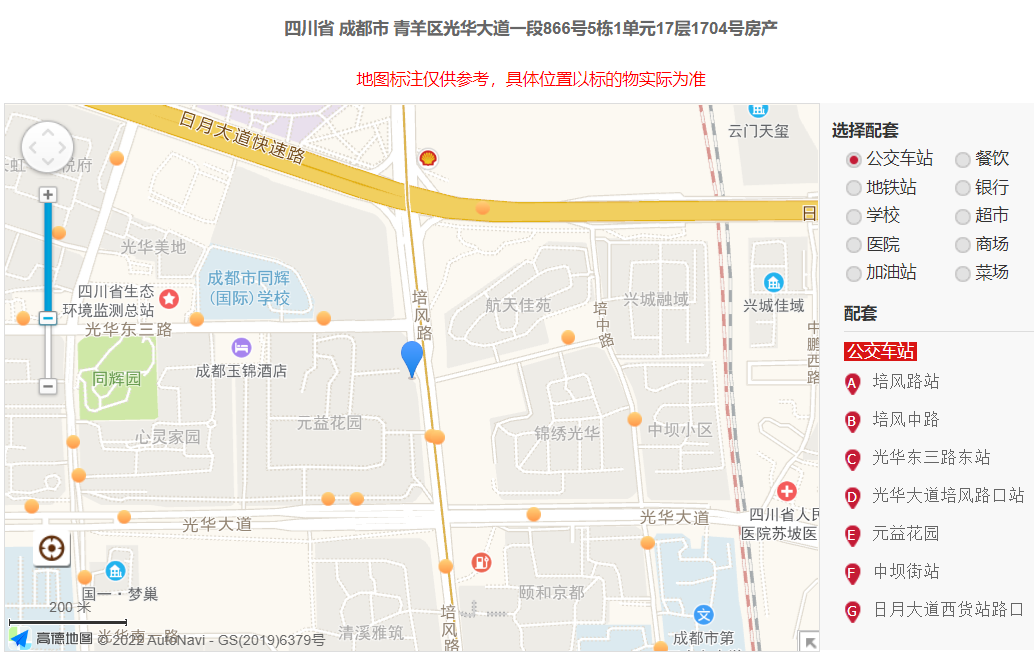Image resolution: width=1034 pixels, height=656 pixels.
Task: Open bus stop E 元益花园
Action: (905, 534)
